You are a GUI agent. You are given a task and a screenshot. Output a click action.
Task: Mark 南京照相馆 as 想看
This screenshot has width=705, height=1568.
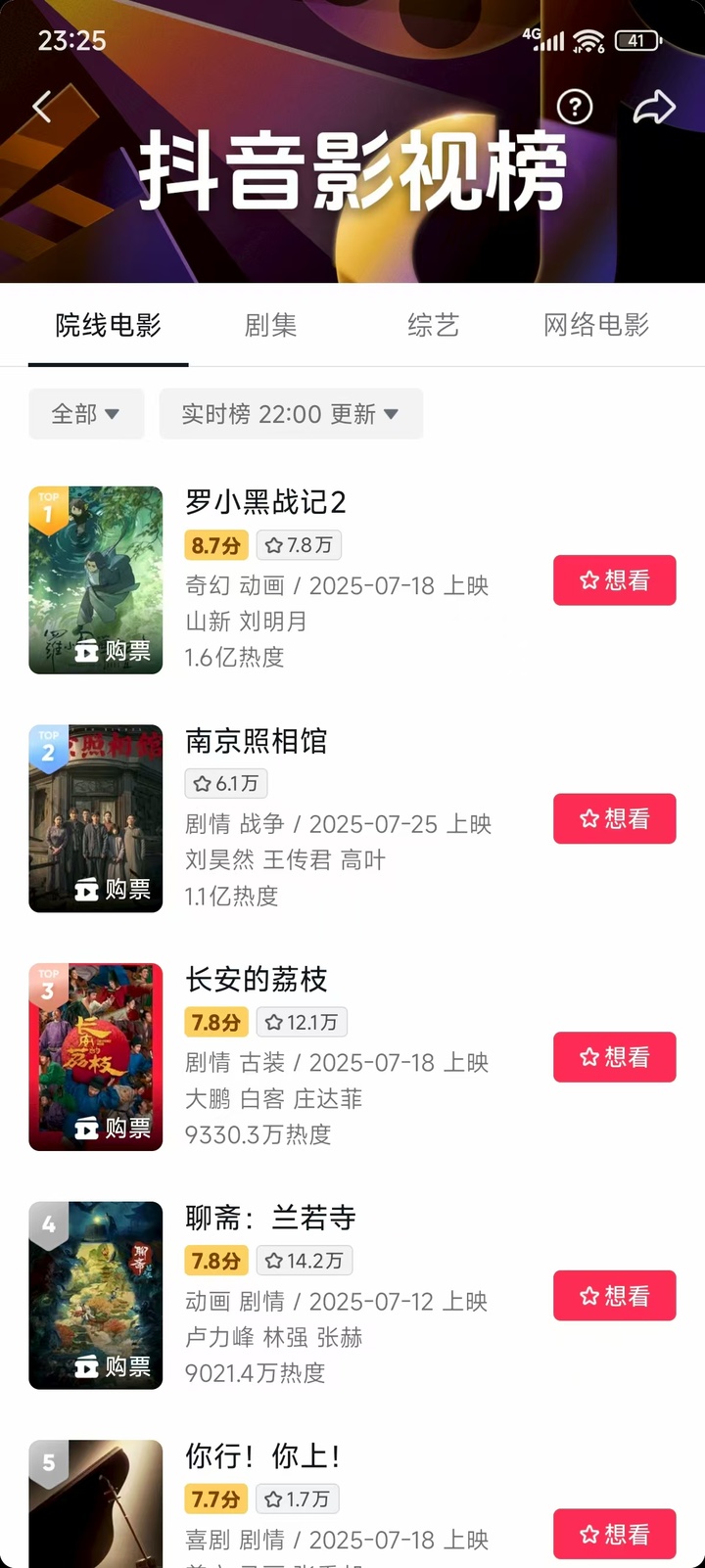pos(614,818)
